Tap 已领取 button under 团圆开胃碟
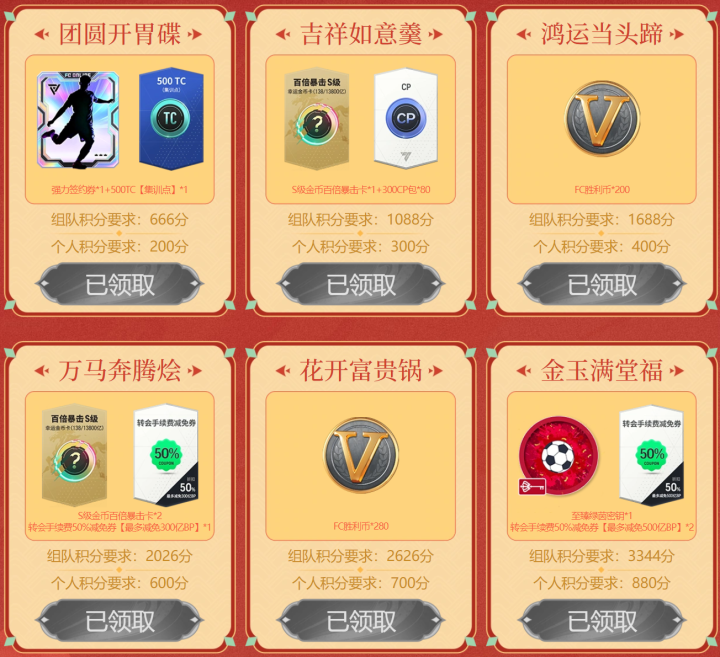720x657 pixels. pyautogui.click(x=120, y=285)
